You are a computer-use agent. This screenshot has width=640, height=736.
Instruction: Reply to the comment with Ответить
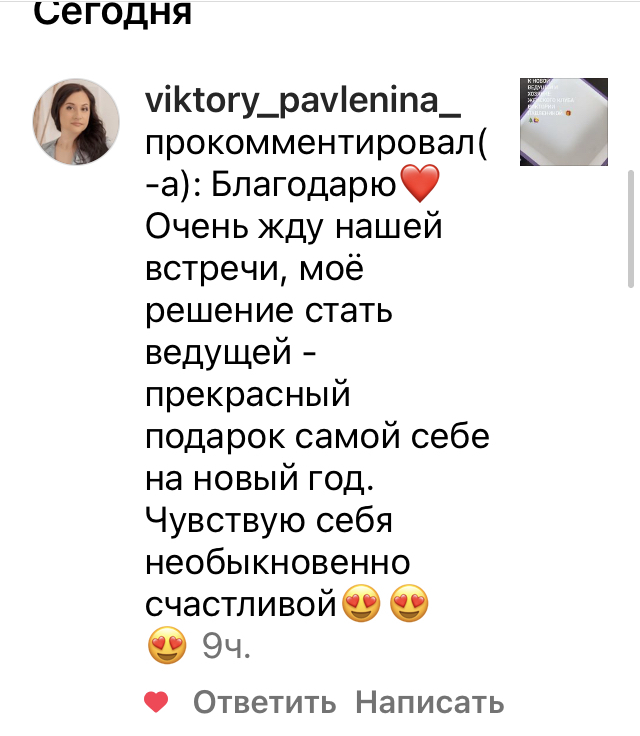(264, 702)
